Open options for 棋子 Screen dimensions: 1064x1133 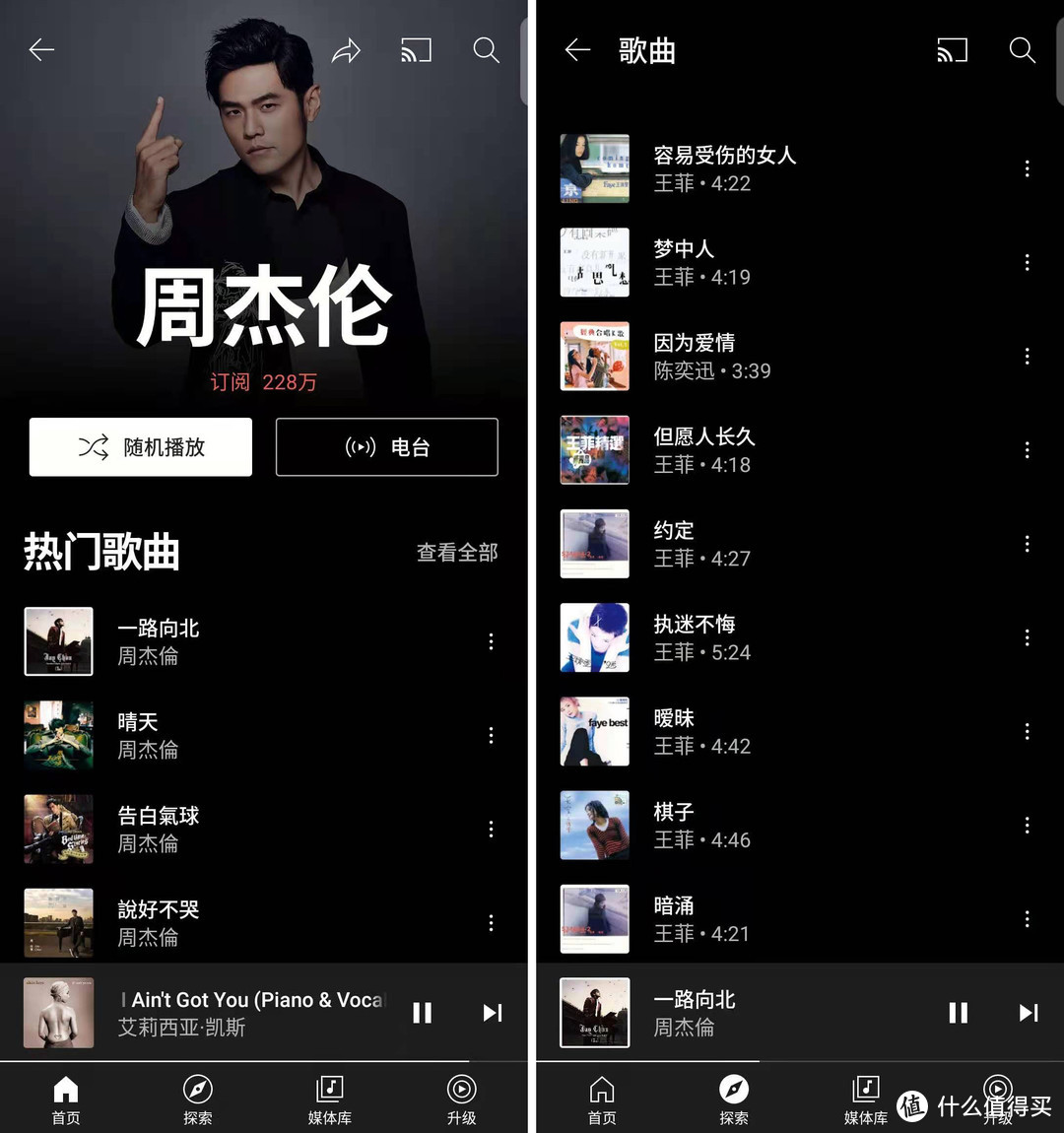[1027, 826]
